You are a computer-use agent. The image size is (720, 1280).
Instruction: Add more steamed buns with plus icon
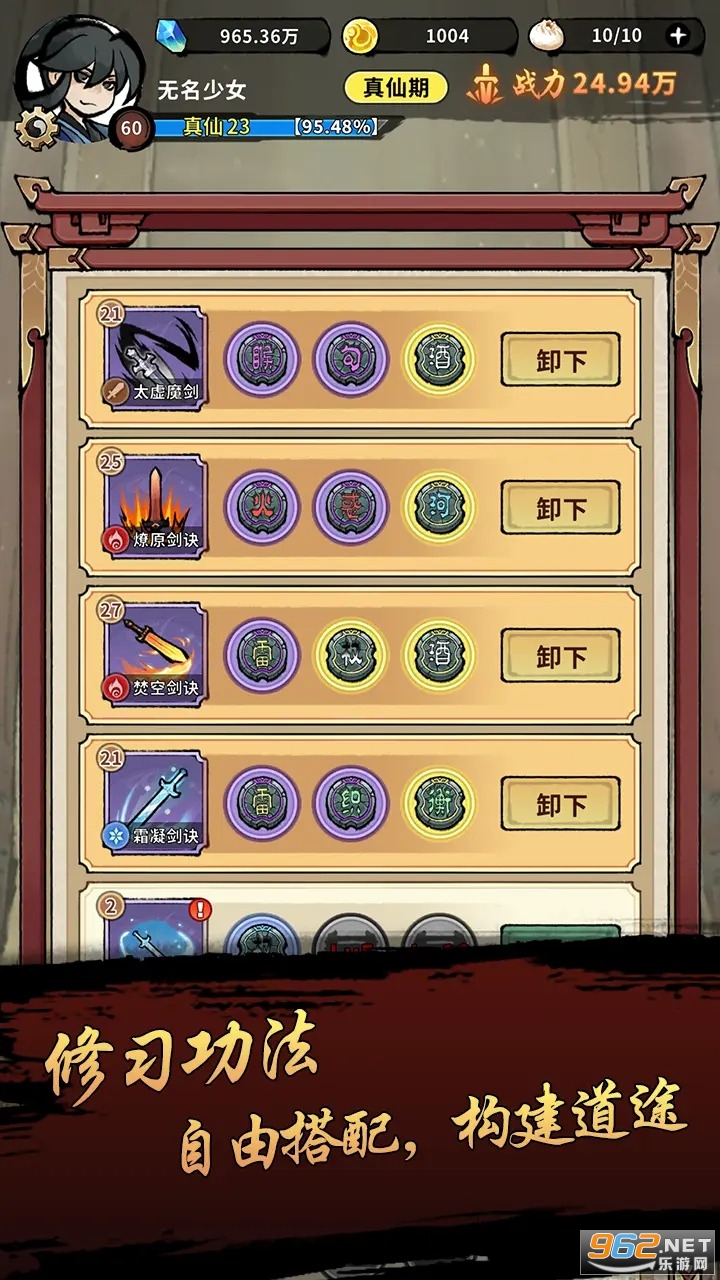678,36
